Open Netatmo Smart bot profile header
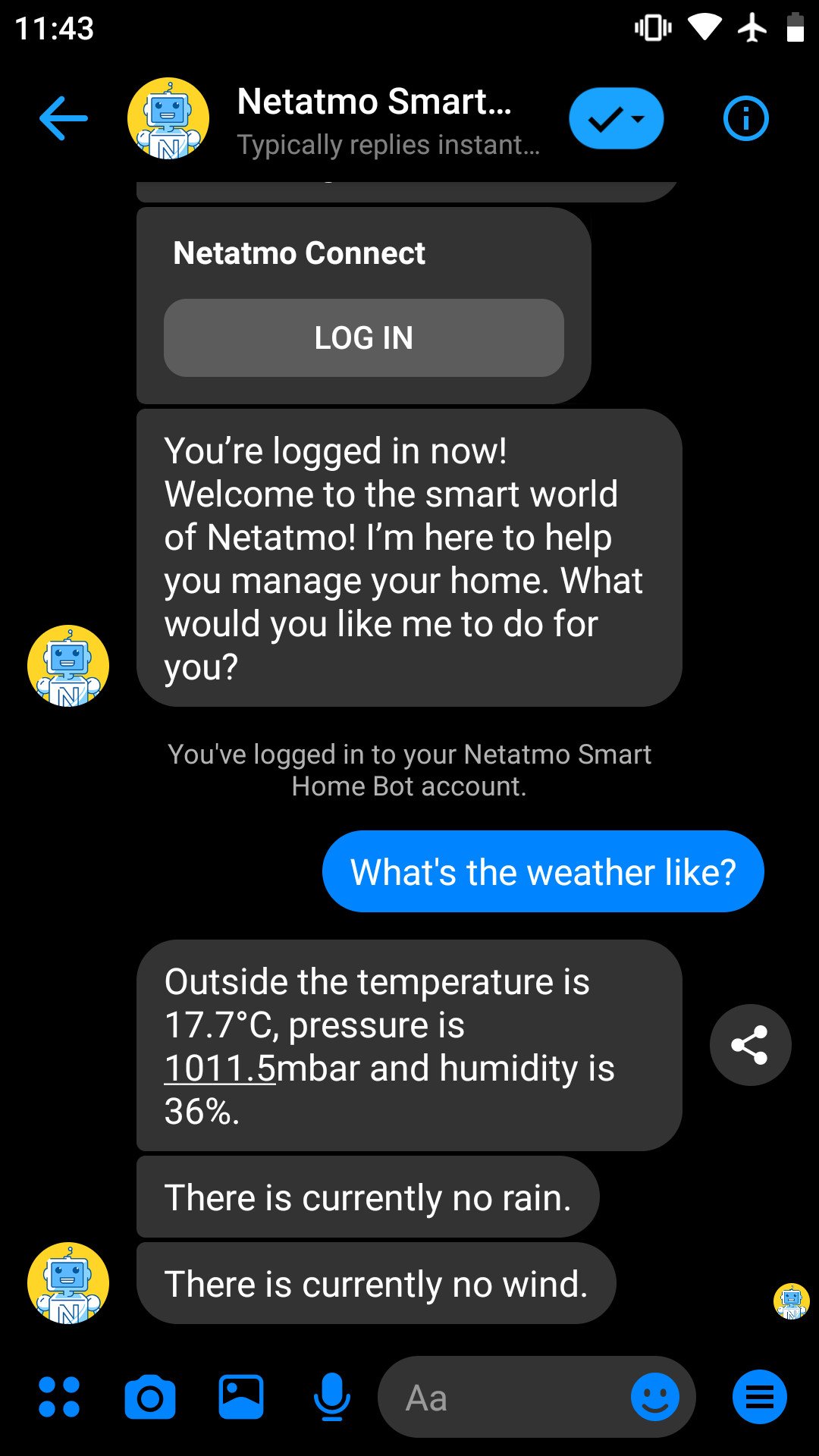Image resolution: width=819 pixels, height=1456 pixels. click(x=334, y=120)
